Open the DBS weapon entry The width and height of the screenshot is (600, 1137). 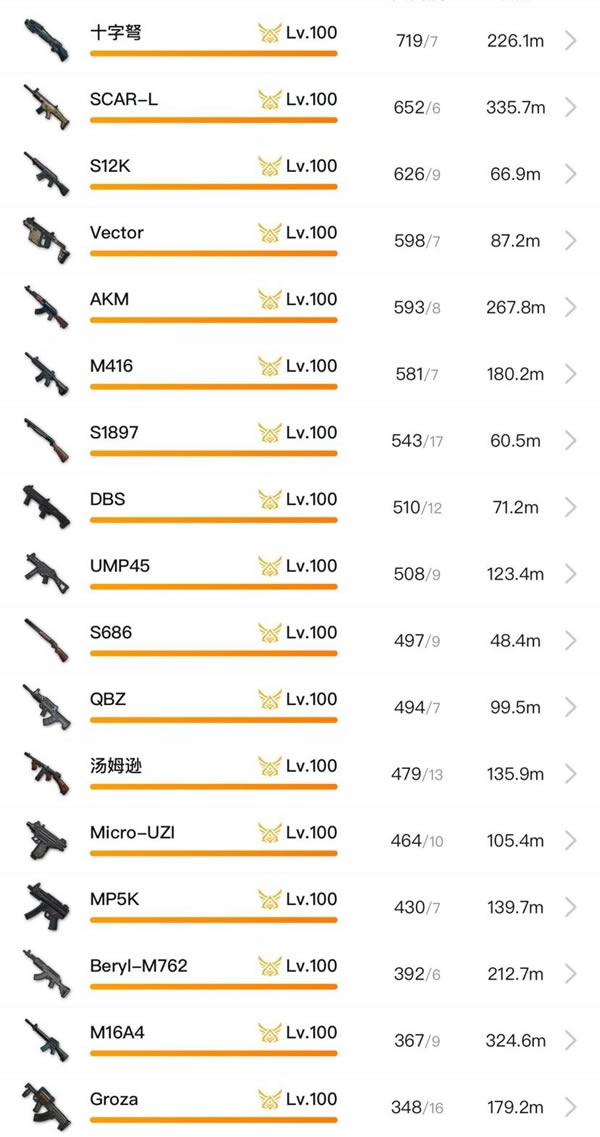[300, 508]
